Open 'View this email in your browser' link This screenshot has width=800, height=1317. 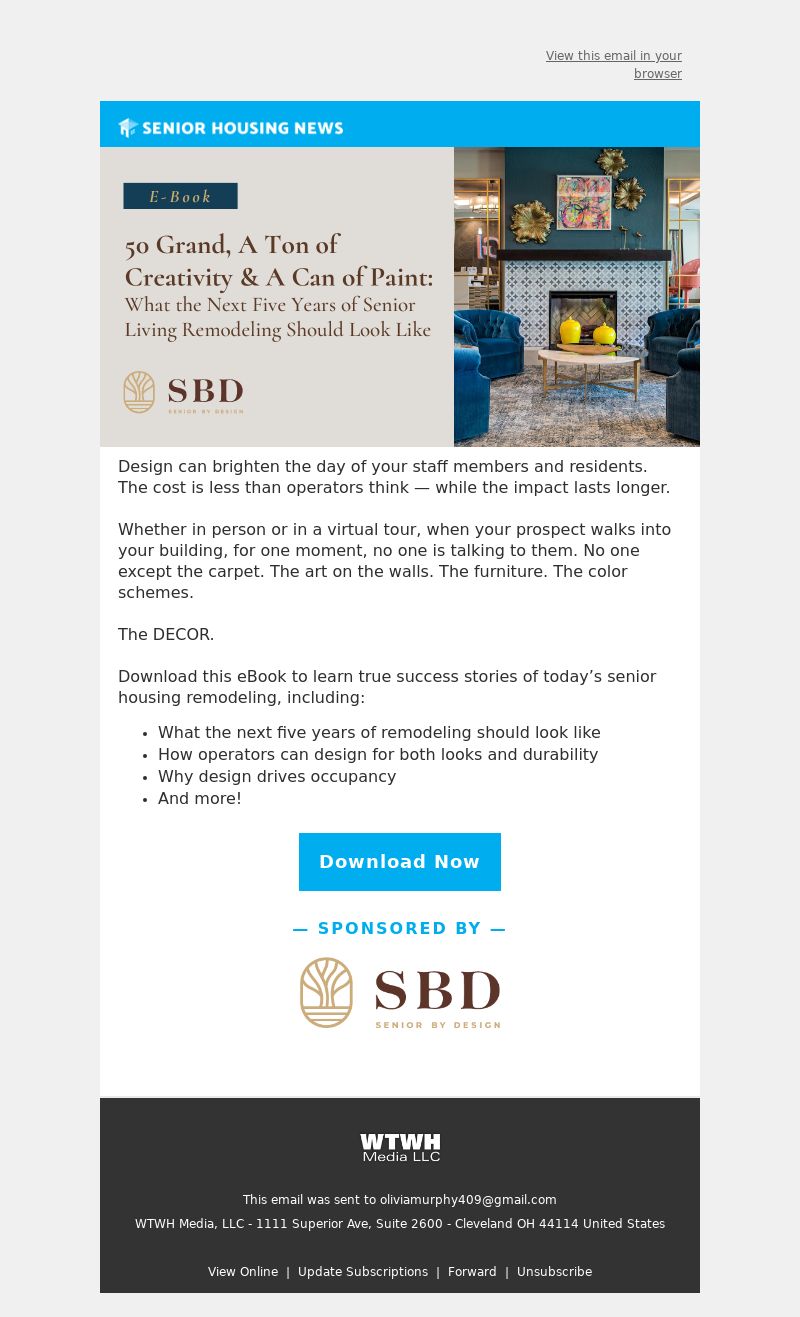pos(614,64)
